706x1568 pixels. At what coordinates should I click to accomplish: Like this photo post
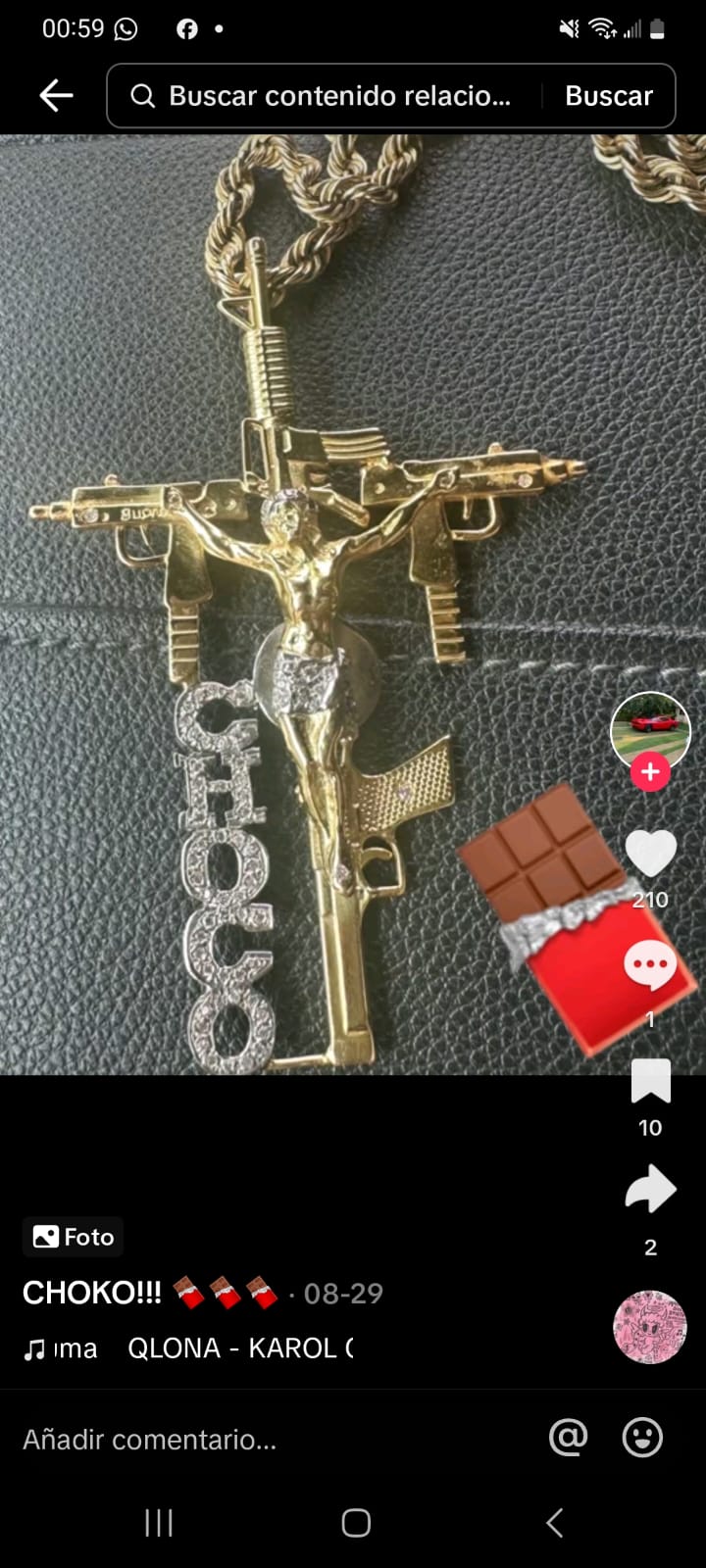click(x=650, y=853)
